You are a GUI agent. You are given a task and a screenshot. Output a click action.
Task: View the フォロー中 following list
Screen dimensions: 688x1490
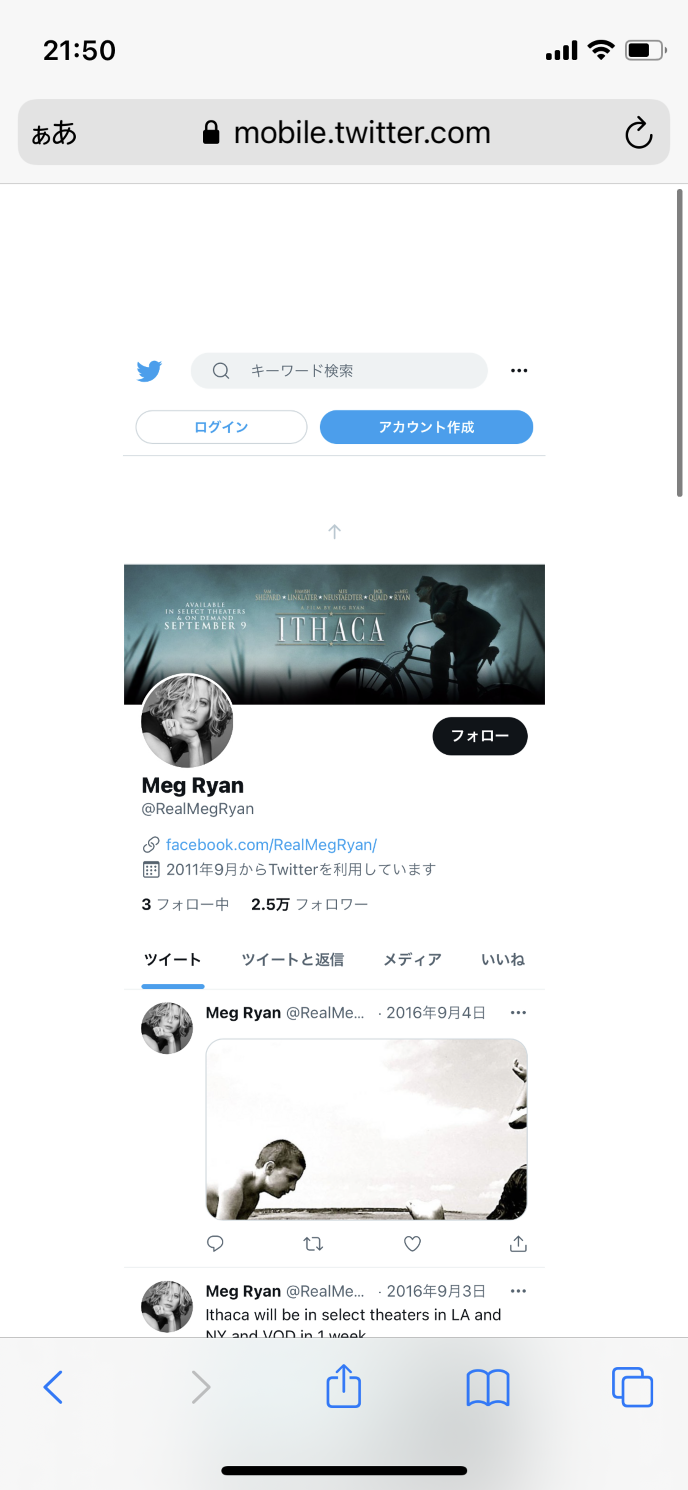pos(186,904)
